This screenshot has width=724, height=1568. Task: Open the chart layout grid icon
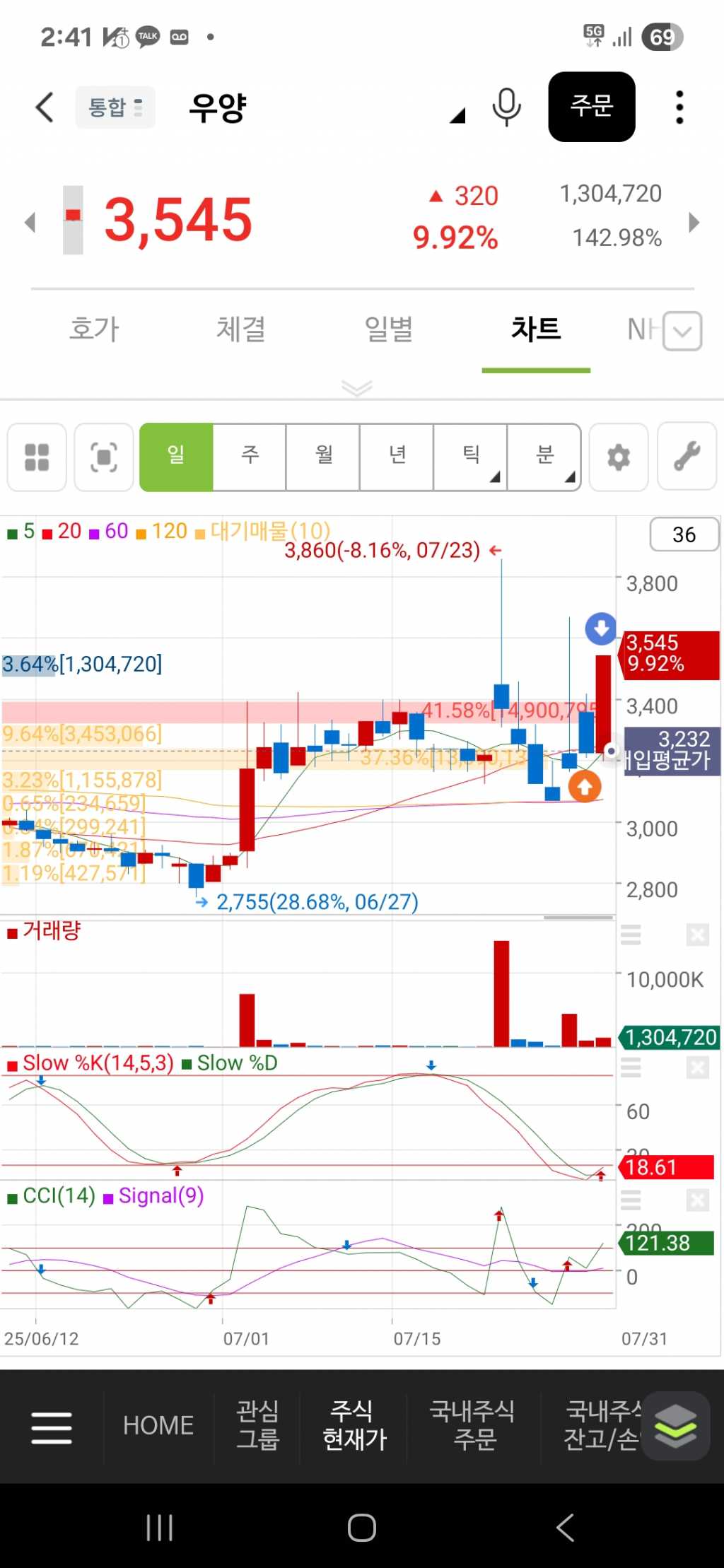(x=37, y=457)
